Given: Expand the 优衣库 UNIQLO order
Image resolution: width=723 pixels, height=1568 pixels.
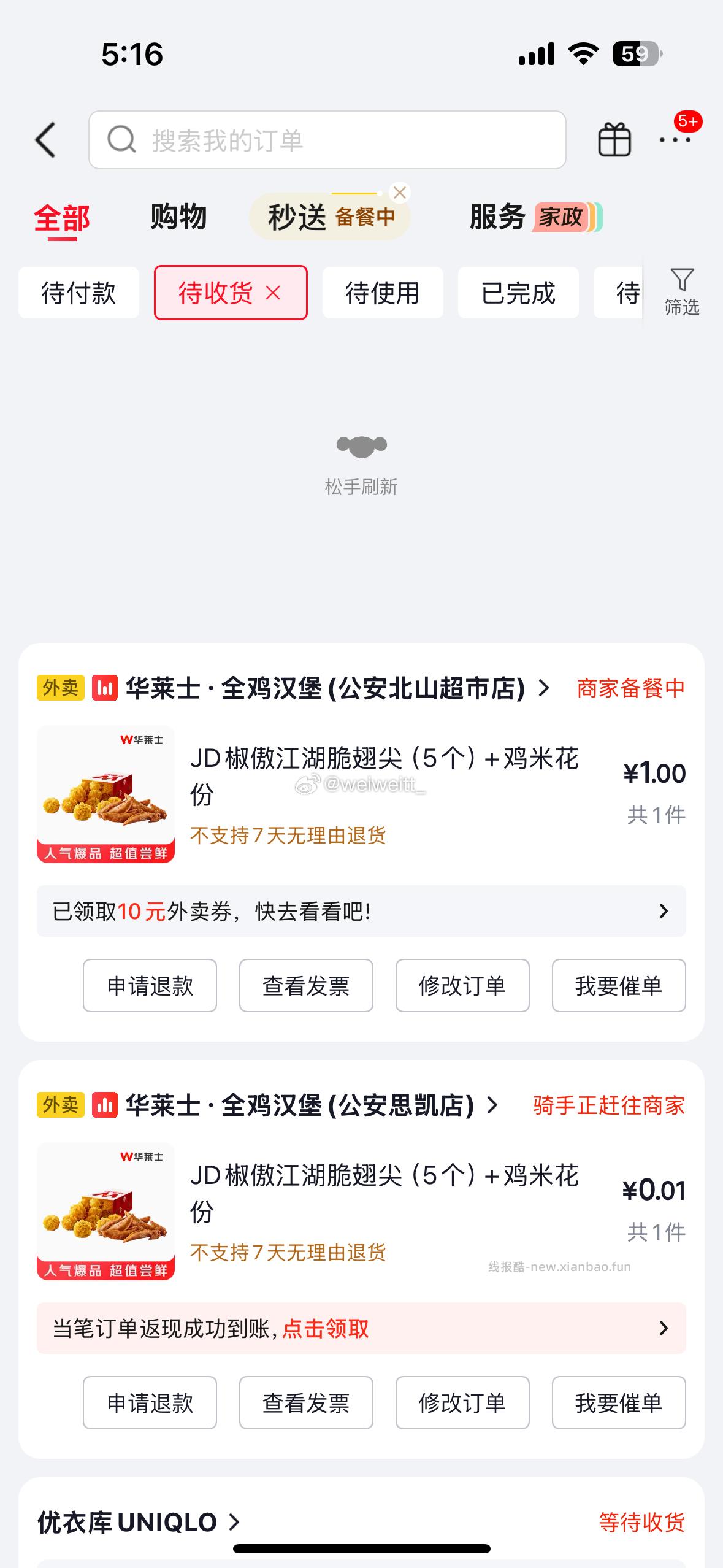Looking at the screenshot, I should pos(136,1521).
